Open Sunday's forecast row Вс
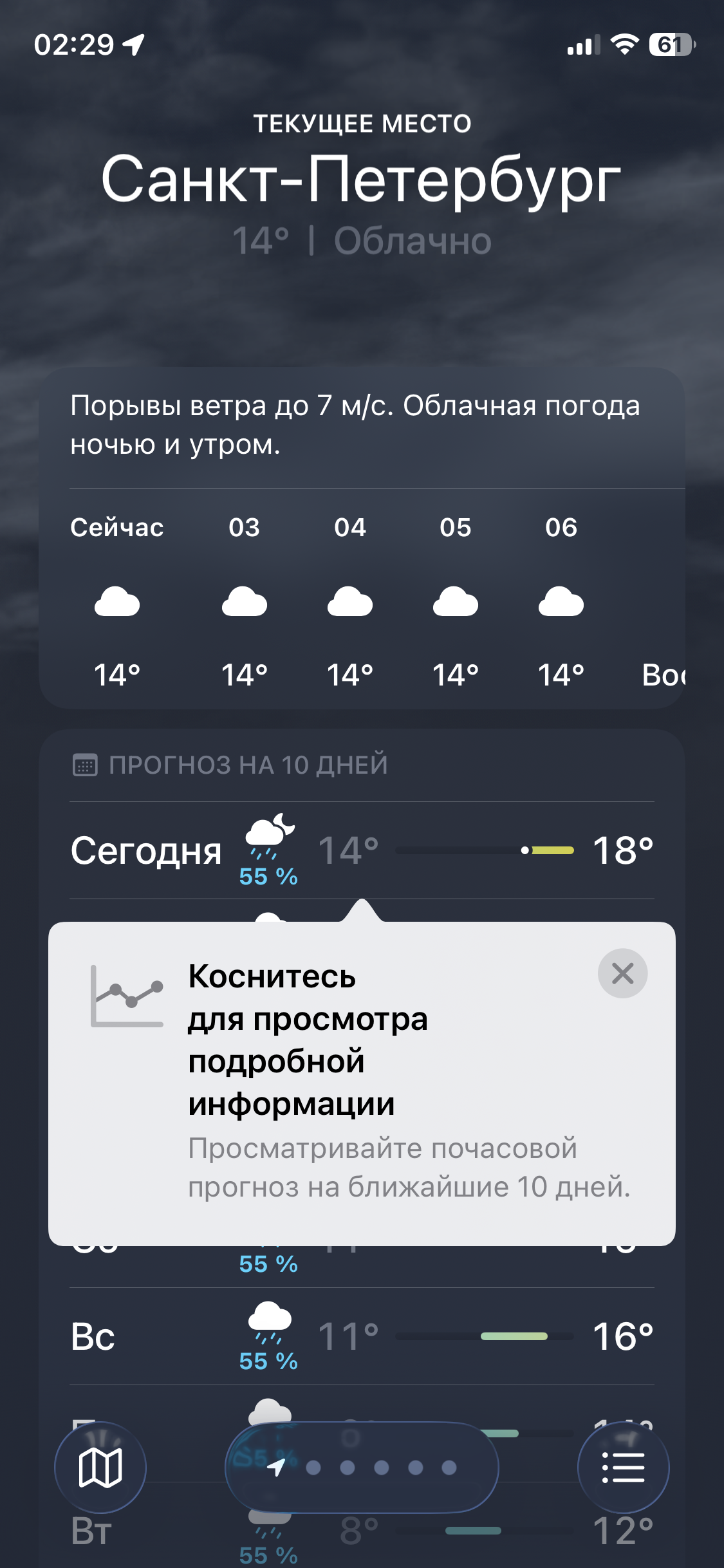The image size is (724, 1568). coord(362,1337)
